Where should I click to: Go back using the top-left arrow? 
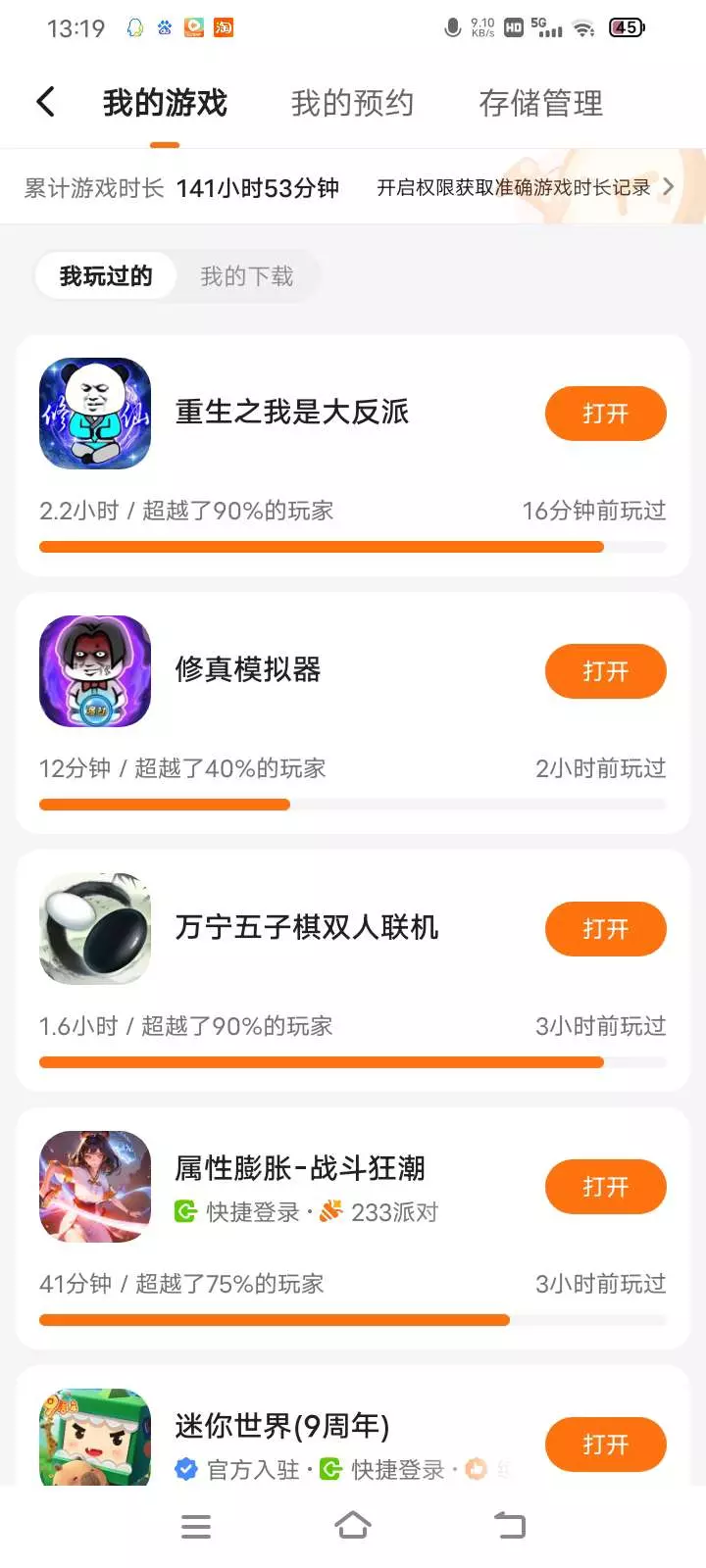point(45,102)
